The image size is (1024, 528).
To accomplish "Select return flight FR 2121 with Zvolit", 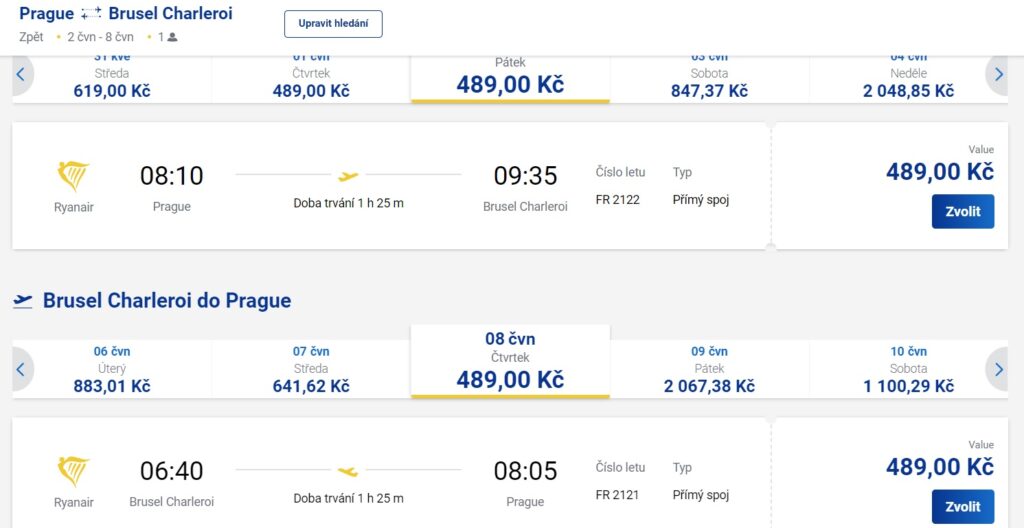I will pos(962,506).
